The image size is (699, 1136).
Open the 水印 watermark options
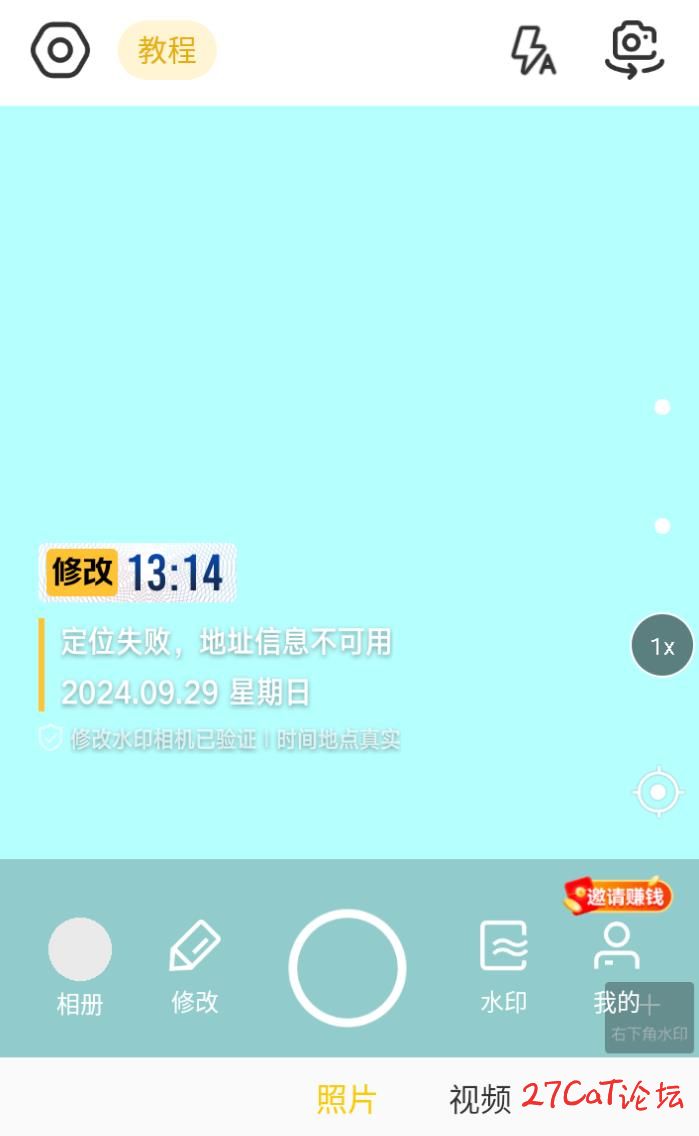[x=503, y=966]
